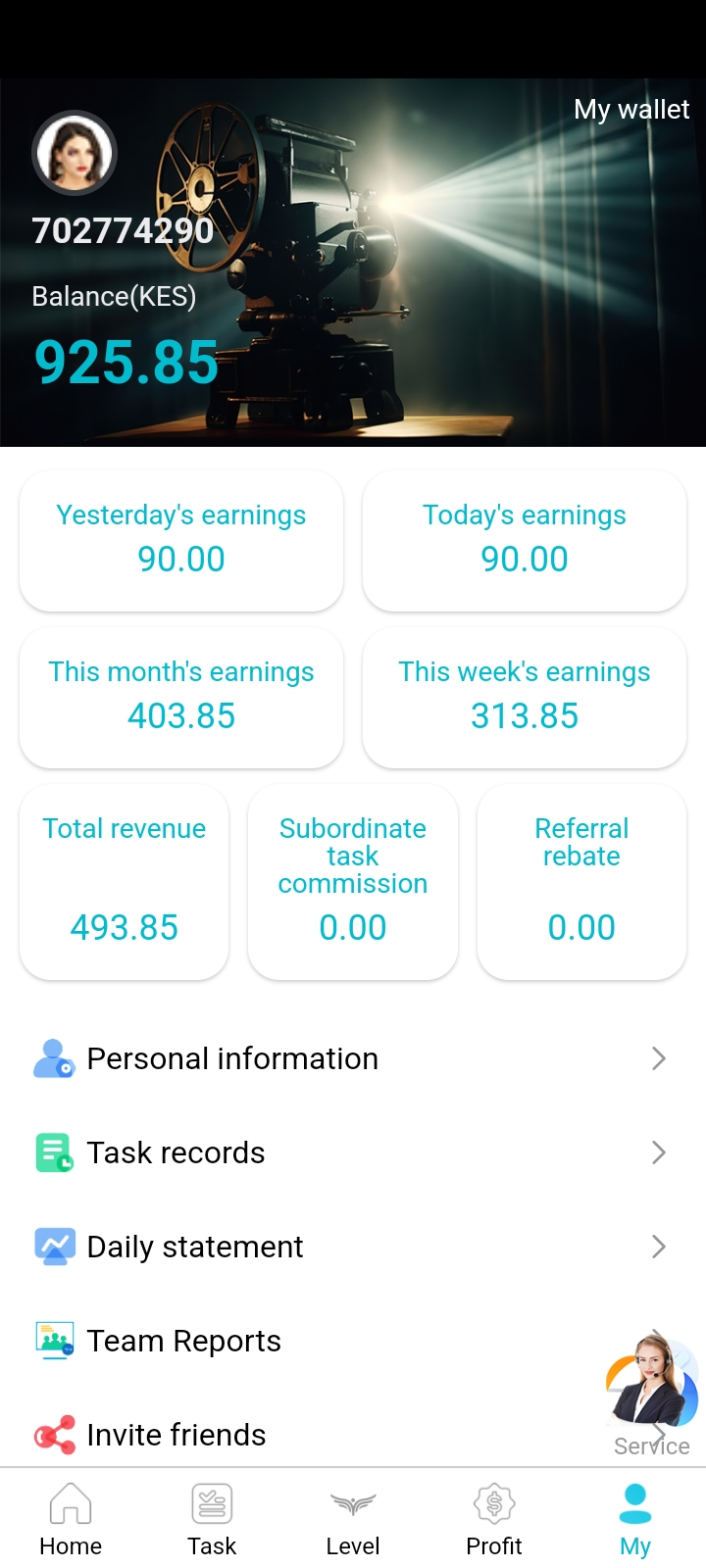The height and width of the screenshot is (1568, 706).
Task: Tap the profile avatar picture
Action: coord(75,153)
